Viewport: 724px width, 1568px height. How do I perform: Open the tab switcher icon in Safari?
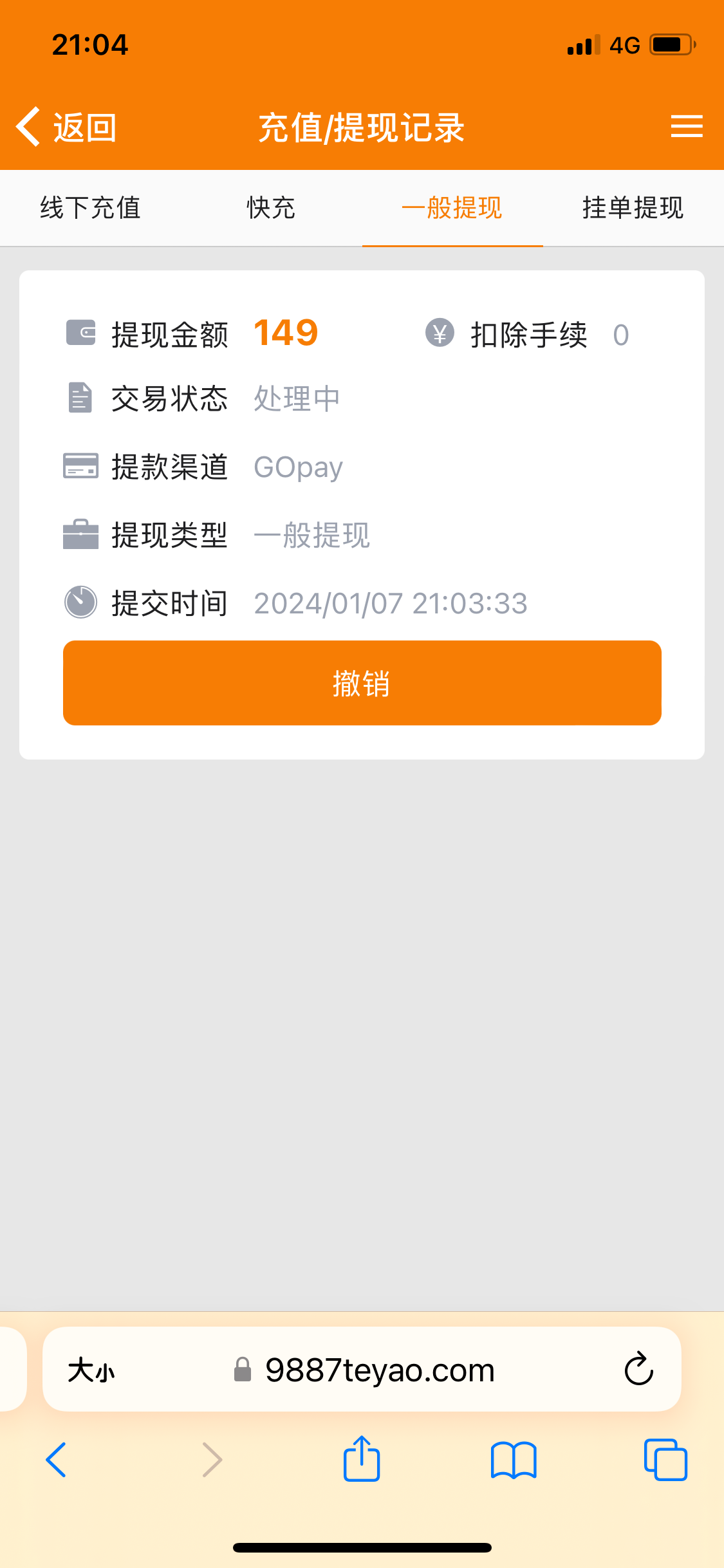coord(665,1461)
